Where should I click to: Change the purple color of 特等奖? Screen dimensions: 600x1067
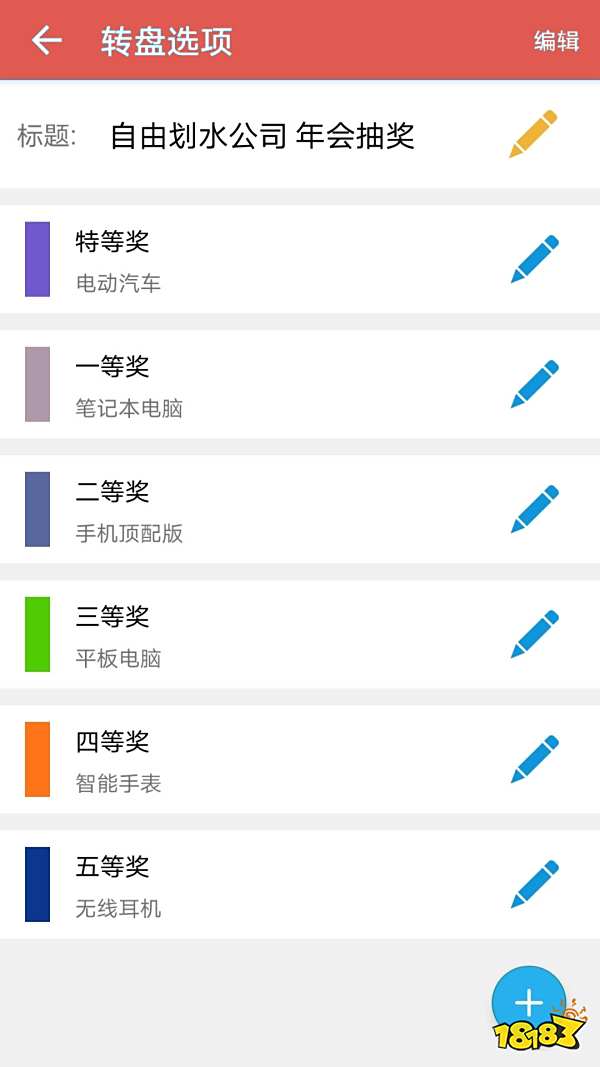[37, 259]
